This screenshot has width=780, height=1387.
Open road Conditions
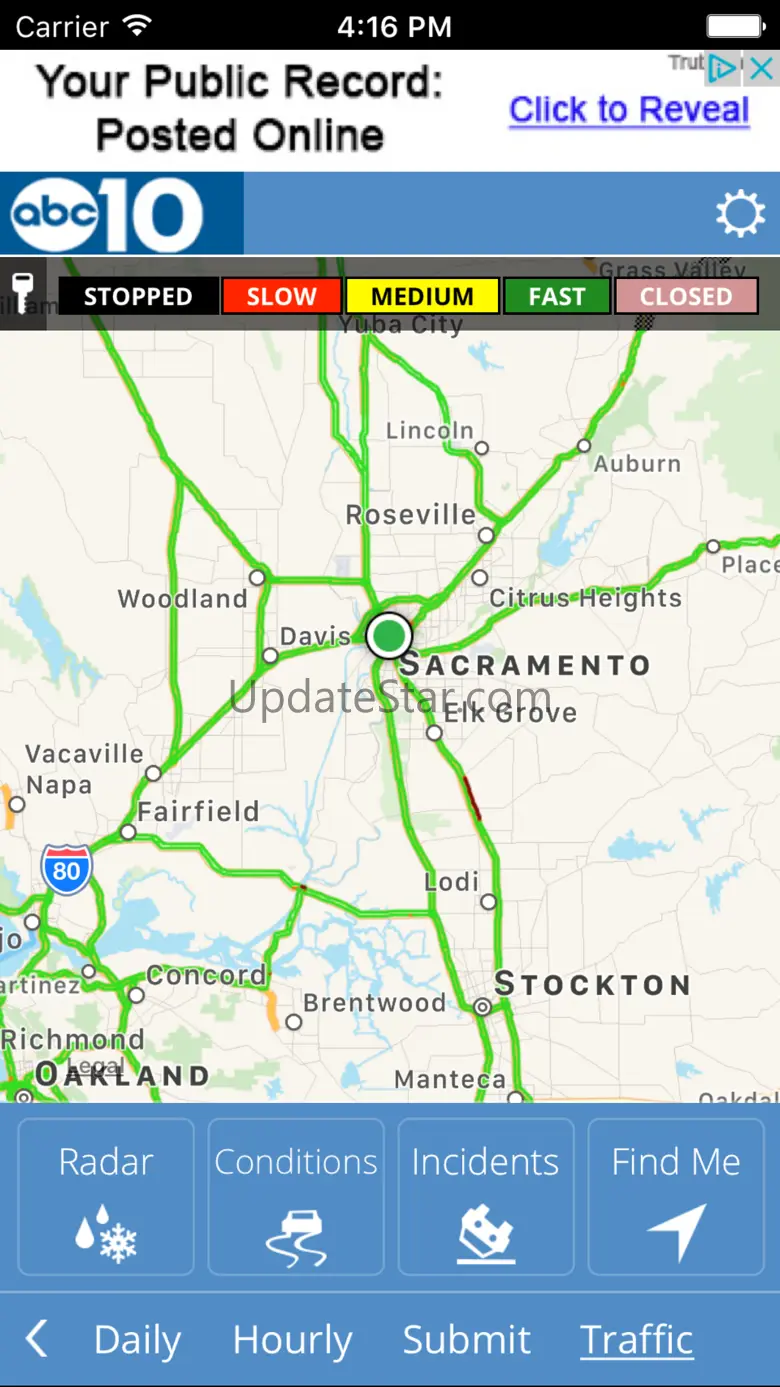[296, 1197]
